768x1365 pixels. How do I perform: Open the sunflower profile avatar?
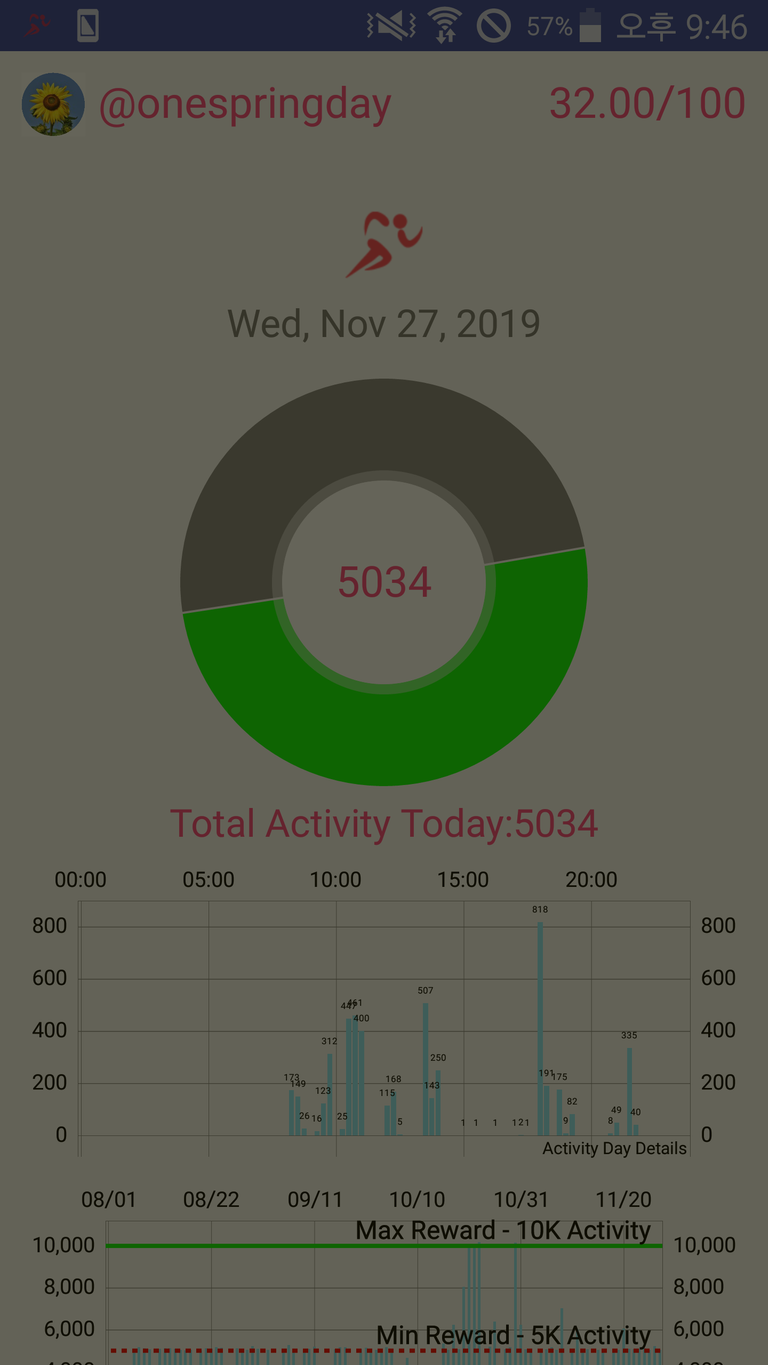pos(53,104)
